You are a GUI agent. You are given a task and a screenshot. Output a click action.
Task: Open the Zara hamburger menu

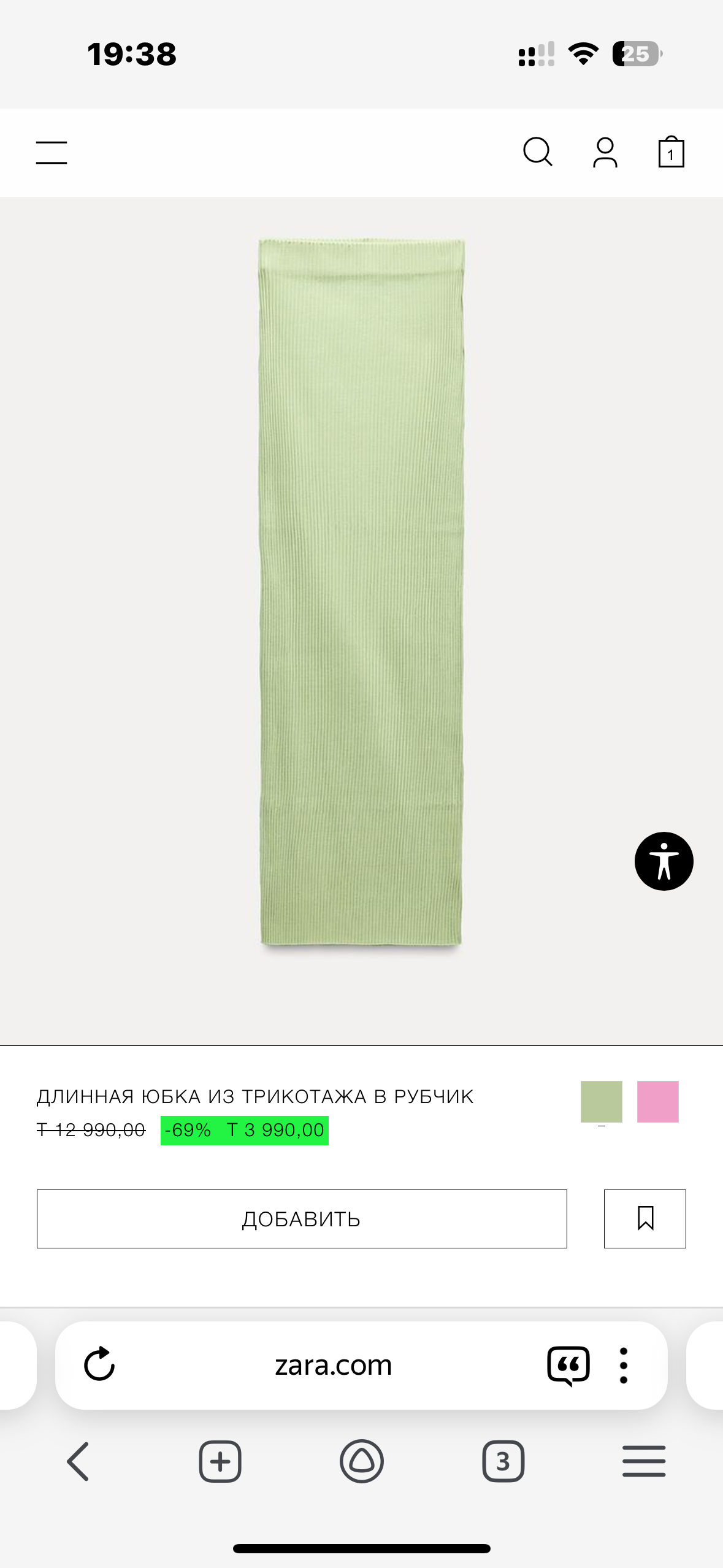tap(52, 152)
